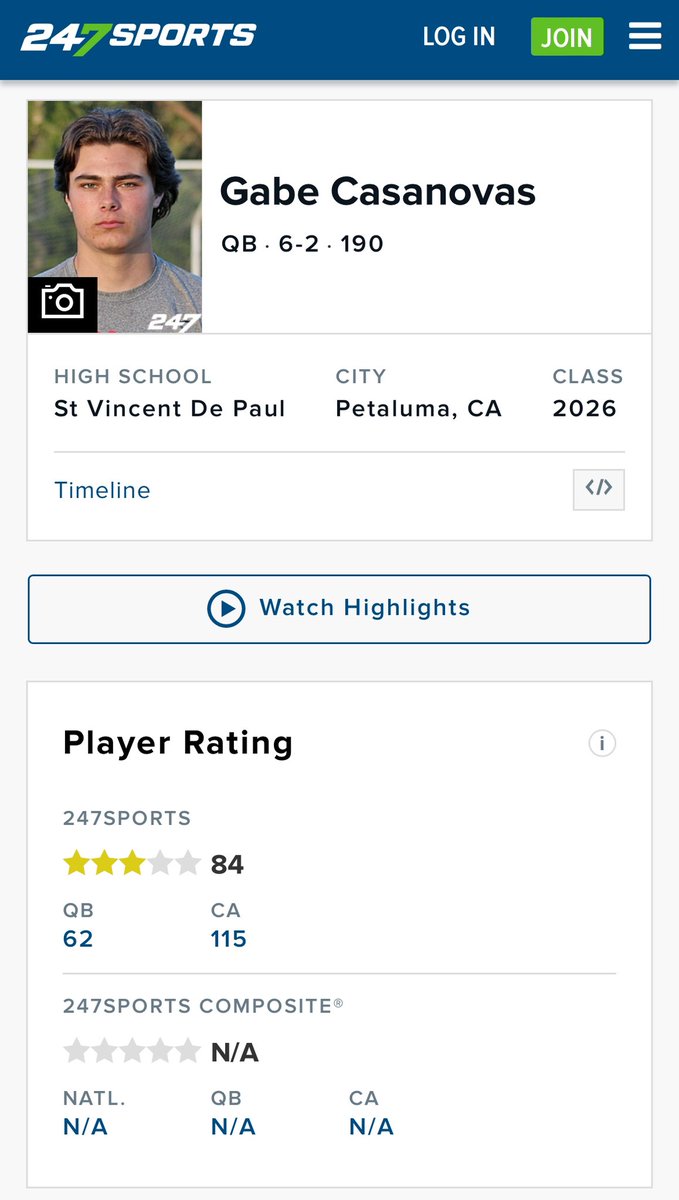Open the composite CA ranking N/A link
Screen dimensions: 679x1200
(x=371, y=1127)
